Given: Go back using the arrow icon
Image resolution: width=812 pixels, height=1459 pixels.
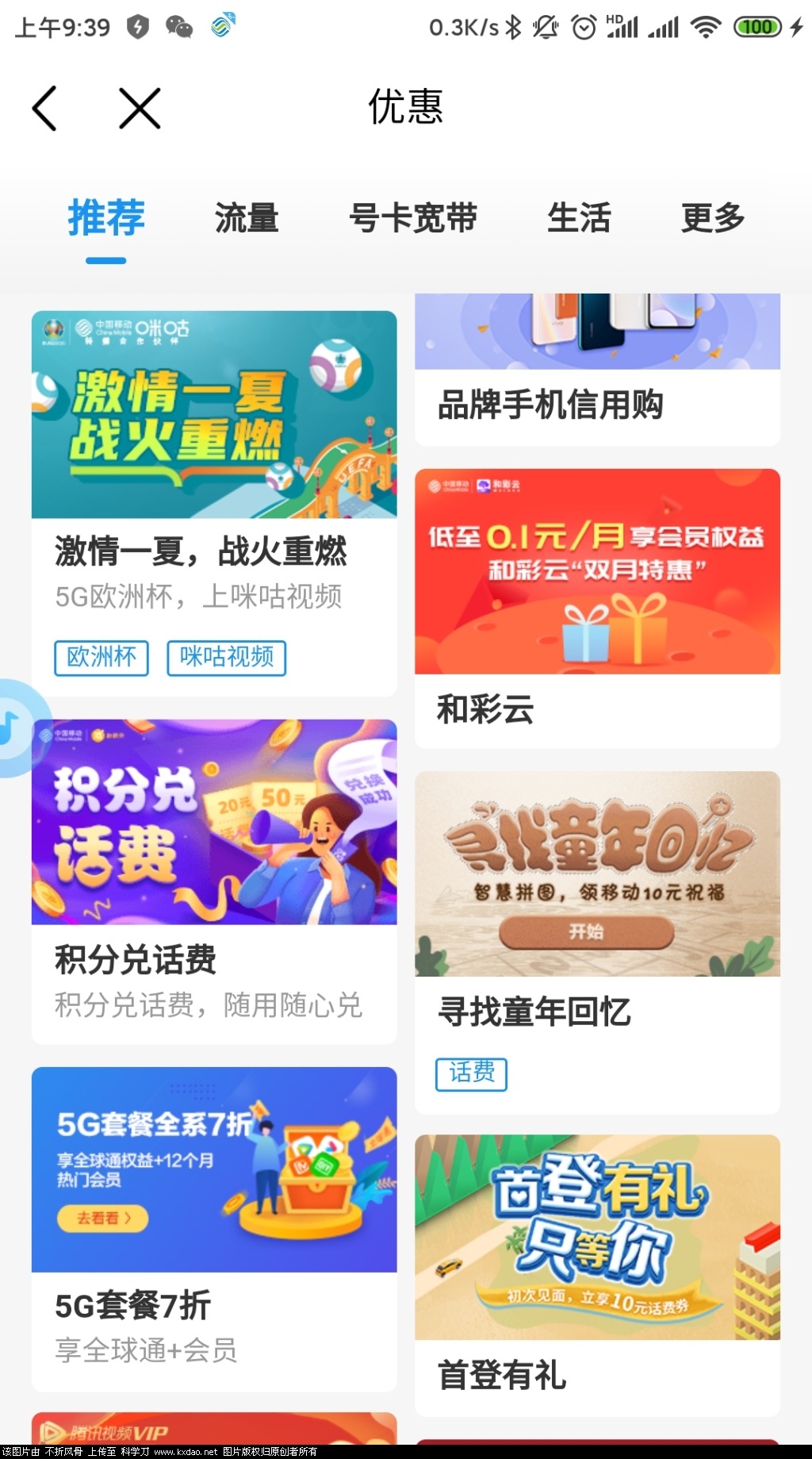Looking at the screenshot, I should 45,108.
